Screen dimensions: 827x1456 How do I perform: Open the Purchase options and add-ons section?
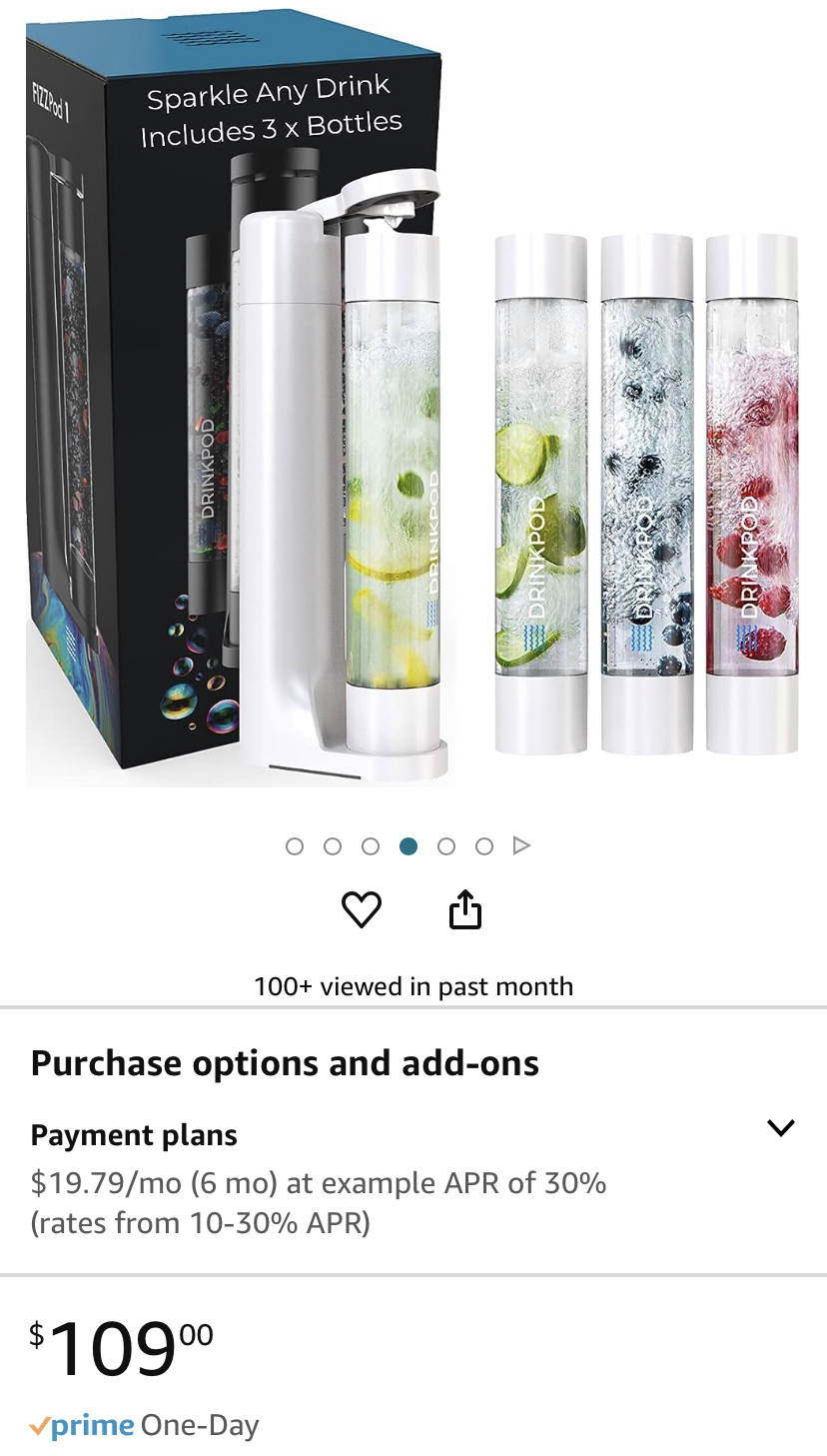click(285, 1062)
